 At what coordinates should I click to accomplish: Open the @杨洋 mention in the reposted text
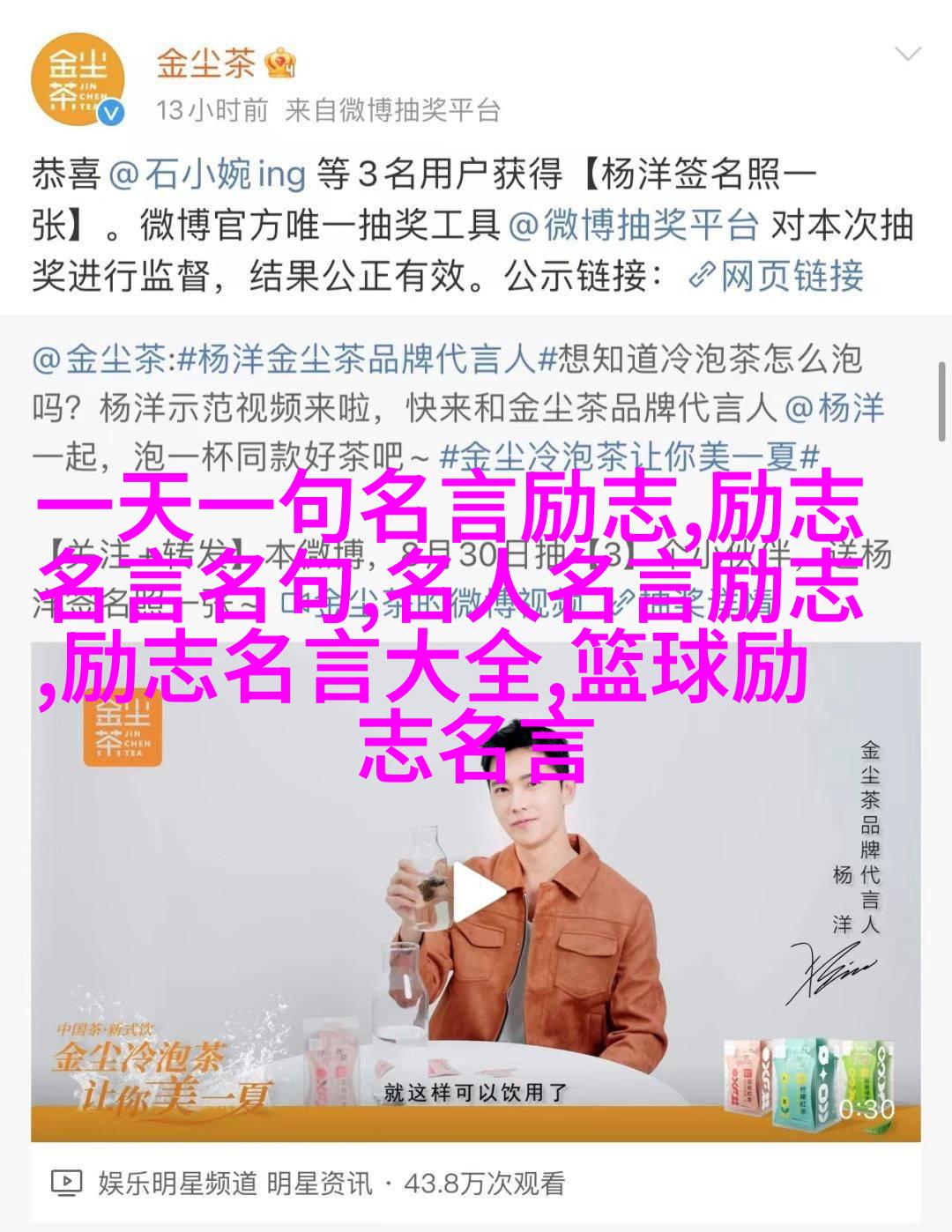click(x=834, y=408)
